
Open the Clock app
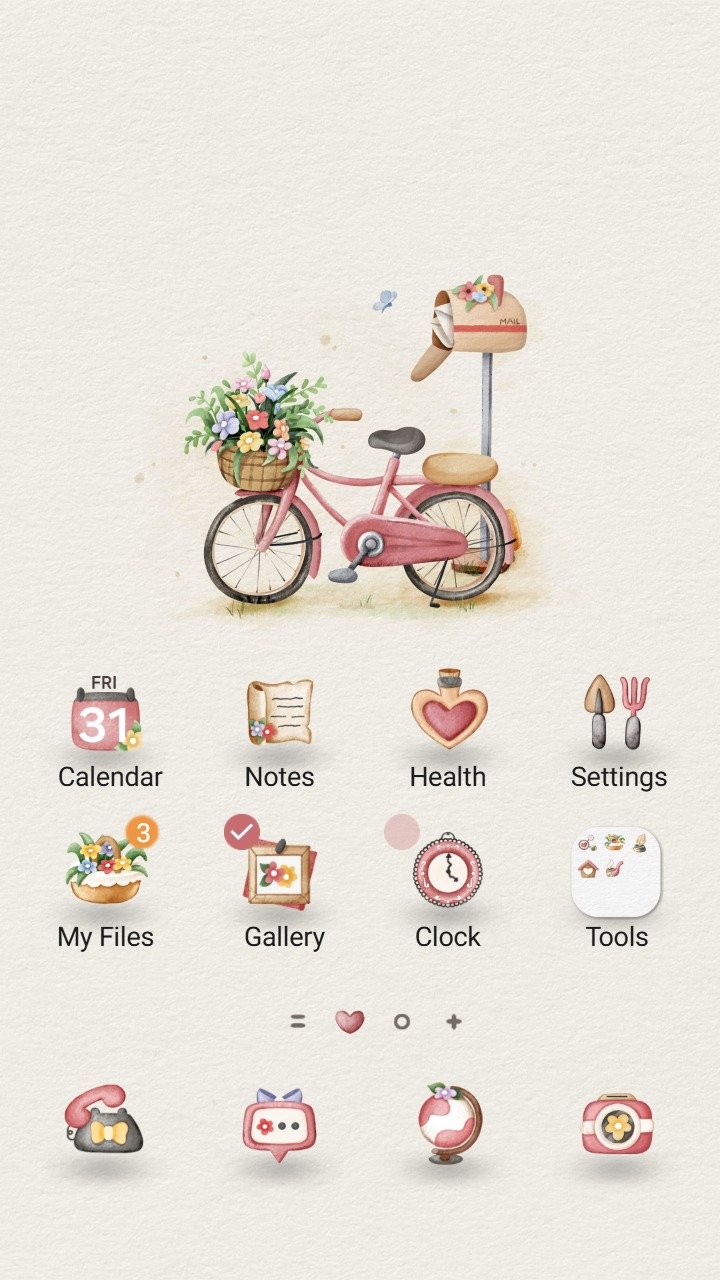(448, 872)
